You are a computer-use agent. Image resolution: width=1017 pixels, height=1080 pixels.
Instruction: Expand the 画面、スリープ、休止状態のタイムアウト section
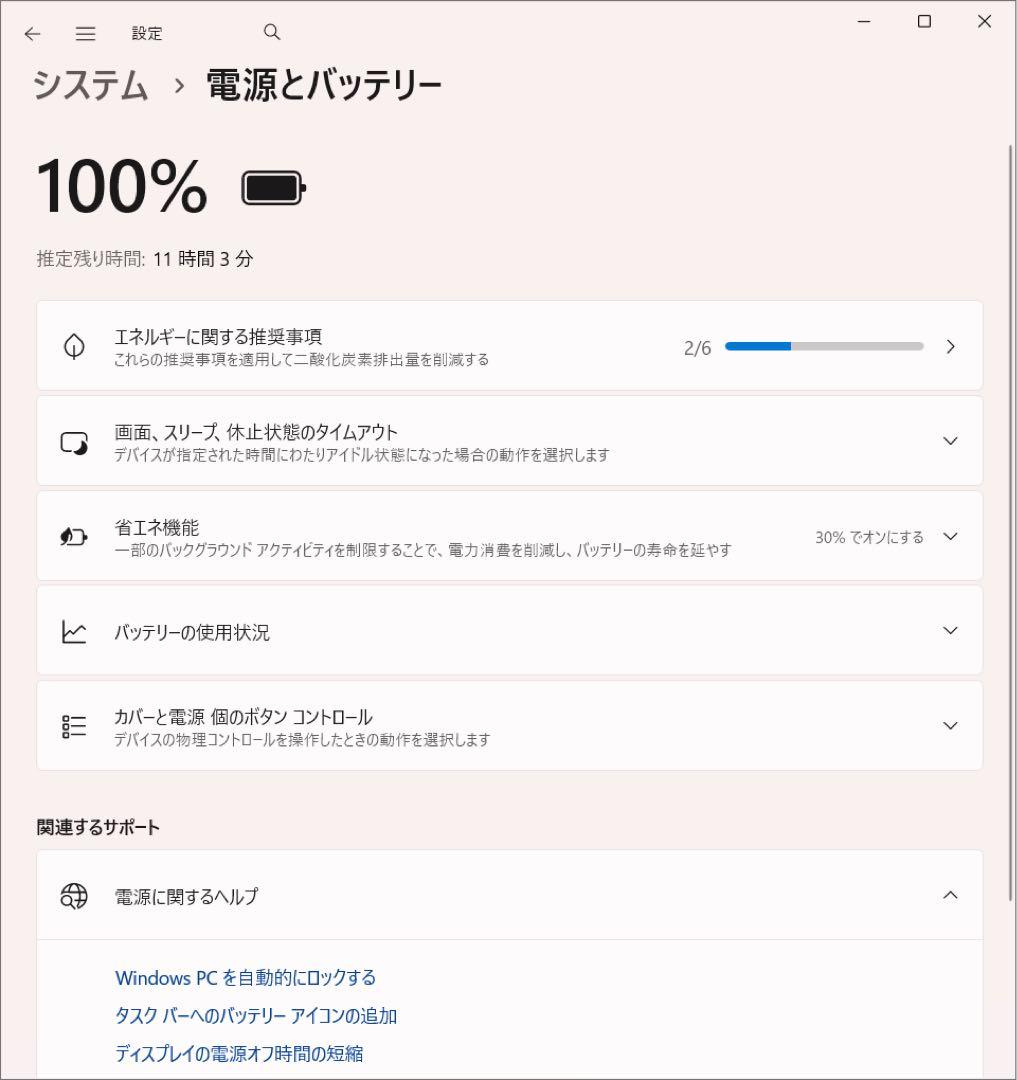[950, 440]
